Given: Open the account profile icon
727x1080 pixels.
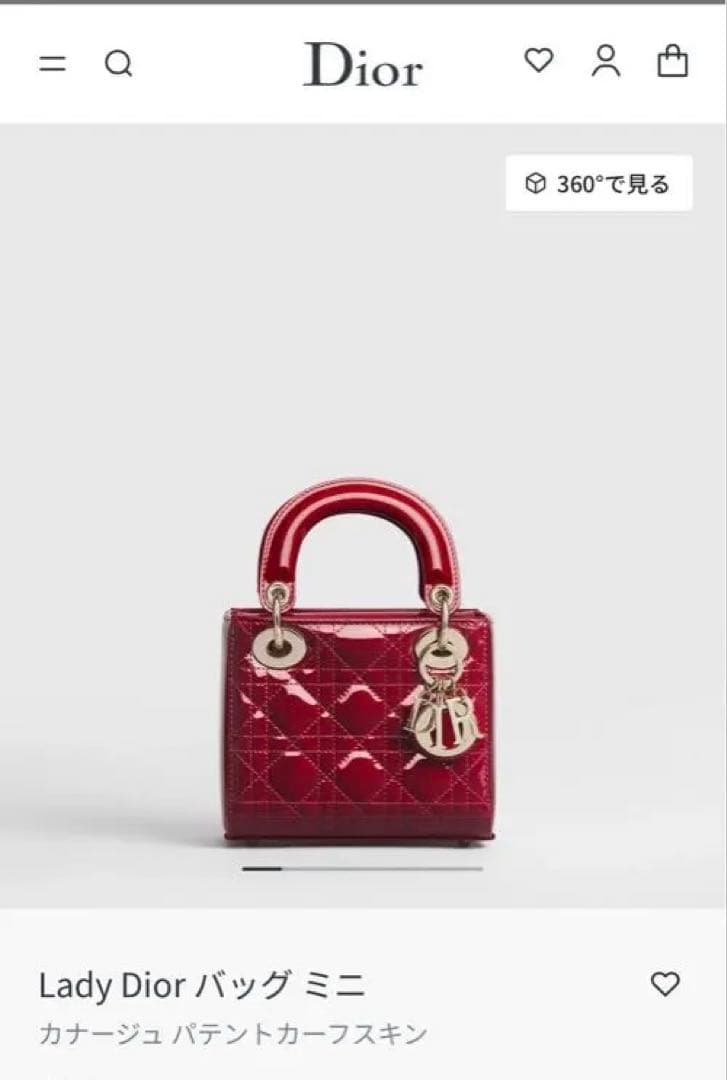Looking at the screenshot, I should tap(605, 61).
